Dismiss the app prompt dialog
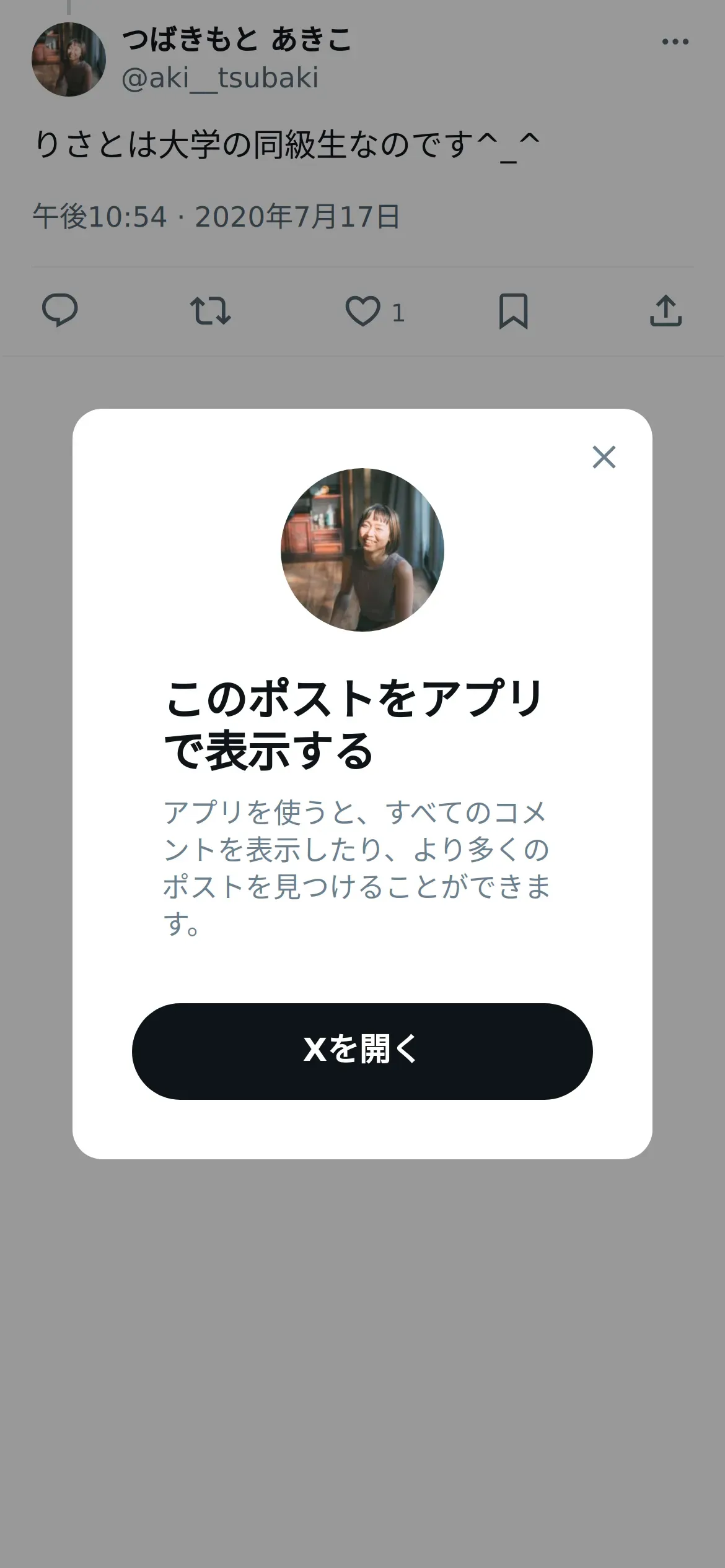Image resolution: width=725 pixels, height=1568 pixels. (x=604, y=457)
